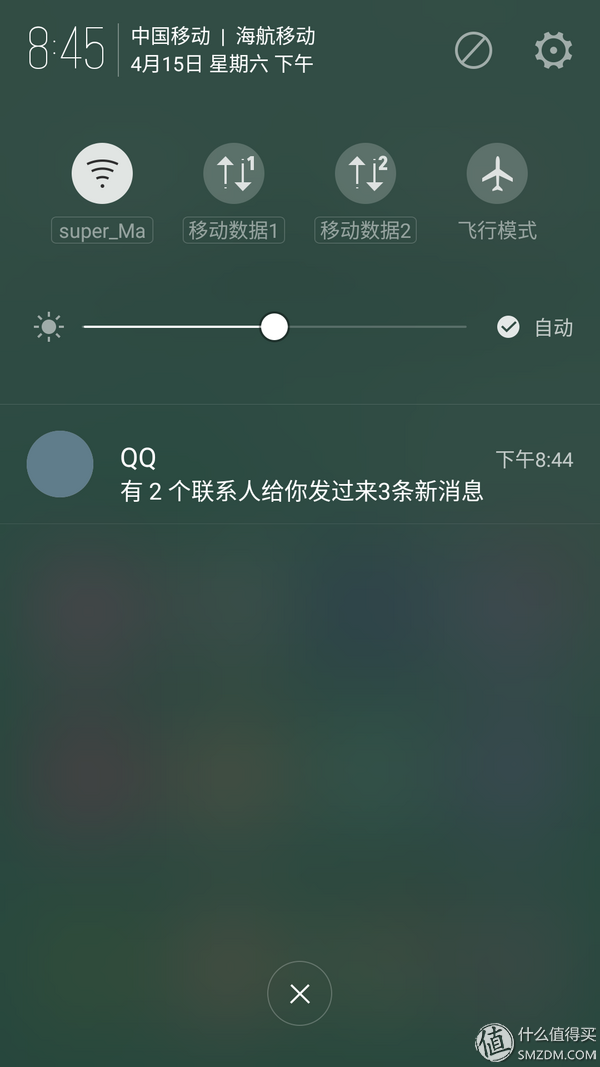Open the super_Ma Wi-Fi network label
The height and width of the screenshot is (1067, 600).
(102, 231)
